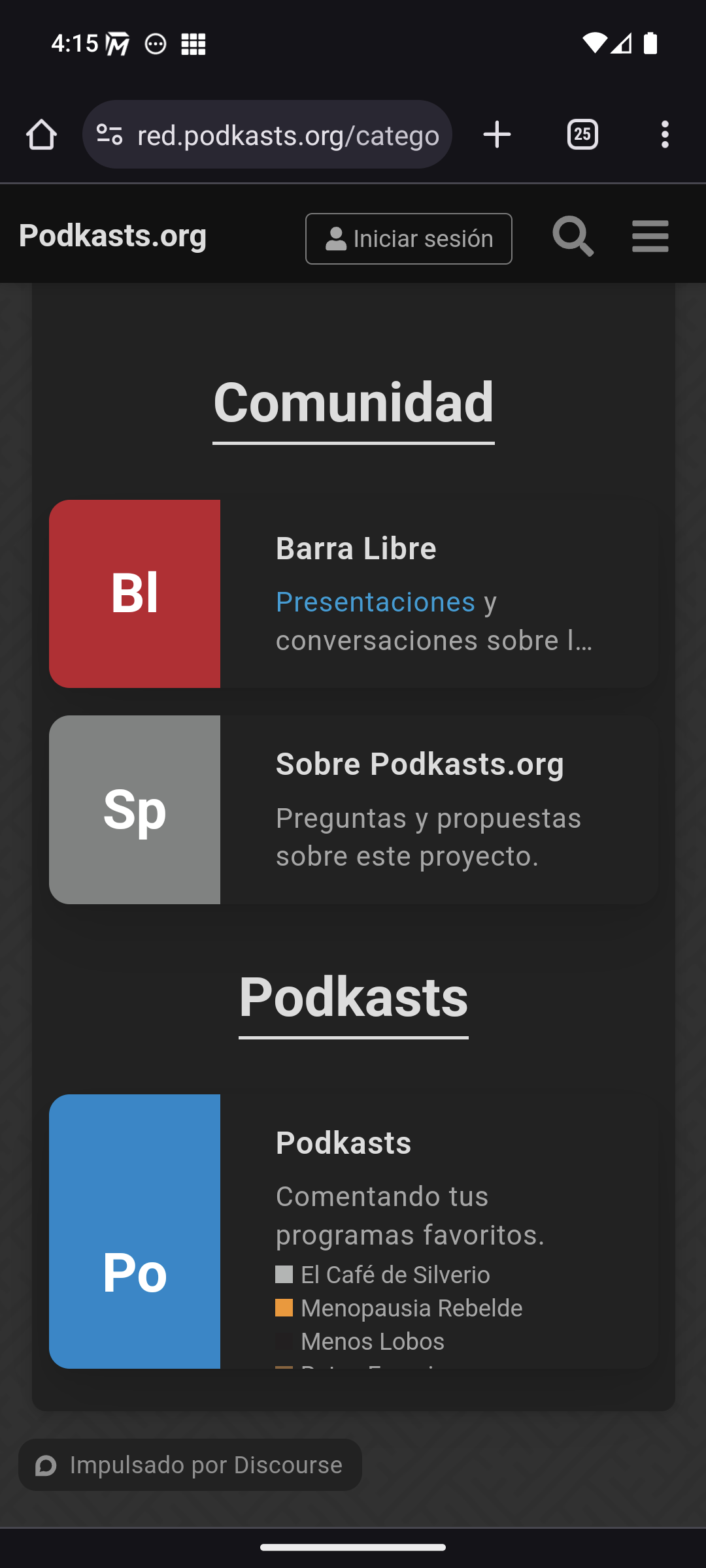Open a new browser tab
Image resolution: width=706 pixels, height=1568 pixels.
tap(497, 135)
